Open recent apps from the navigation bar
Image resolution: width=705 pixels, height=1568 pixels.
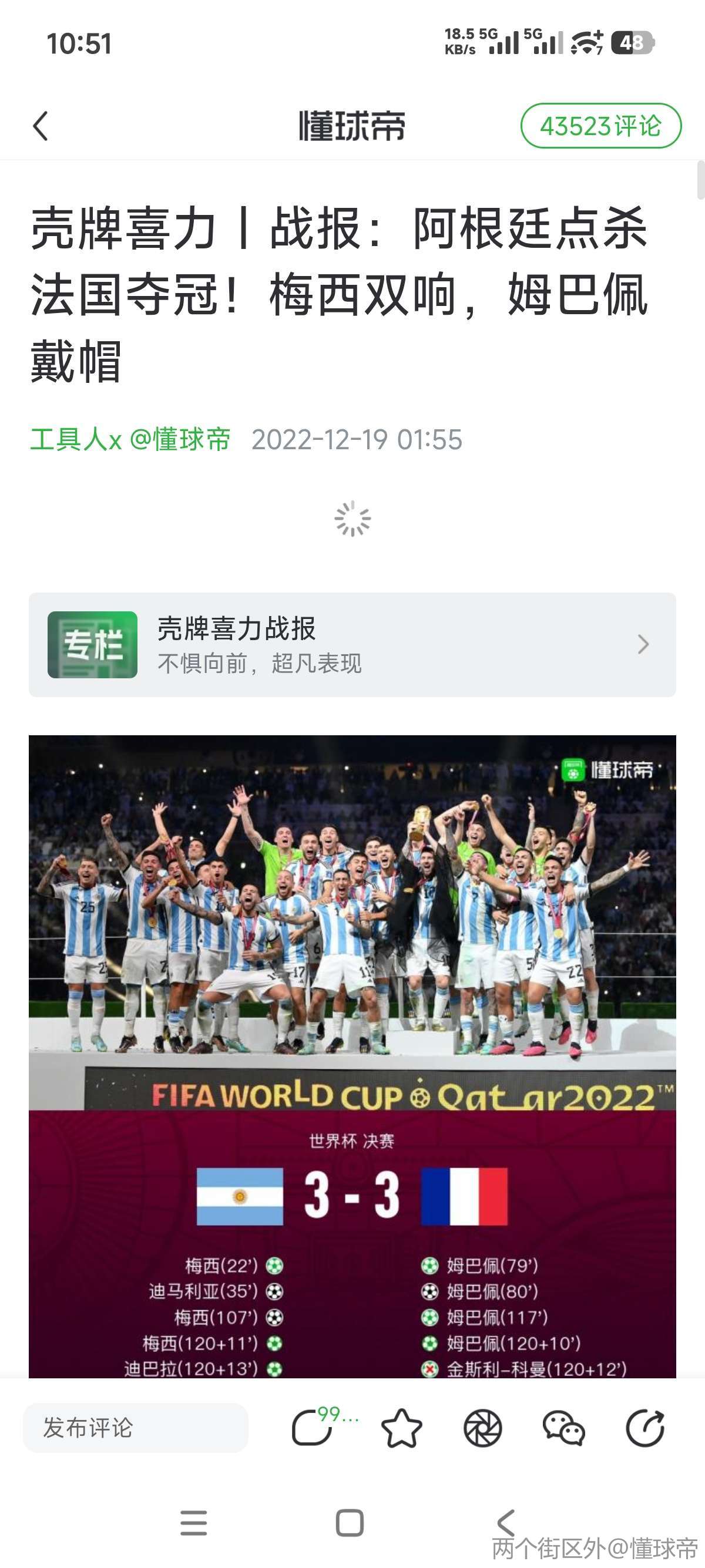194,1523
